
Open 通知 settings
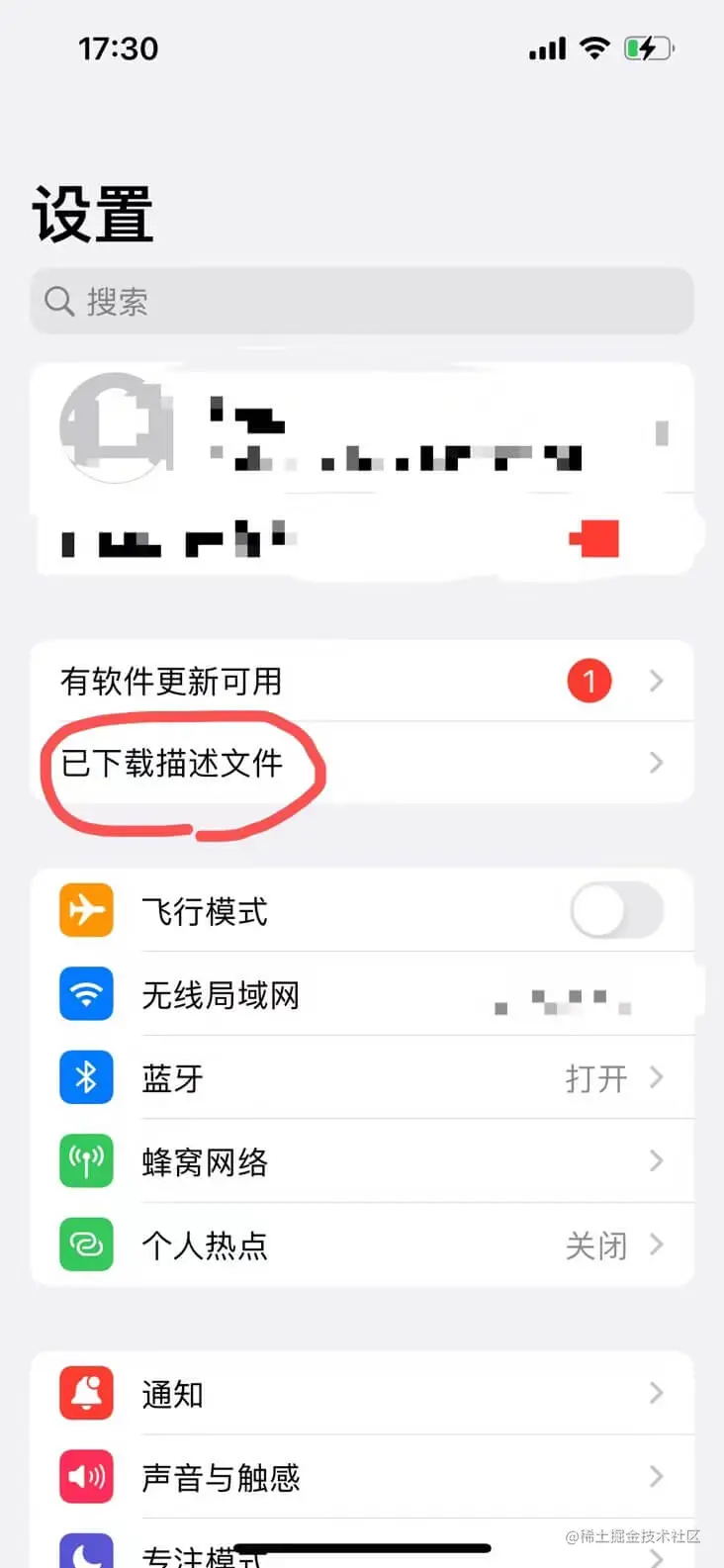pos(361,1394)
